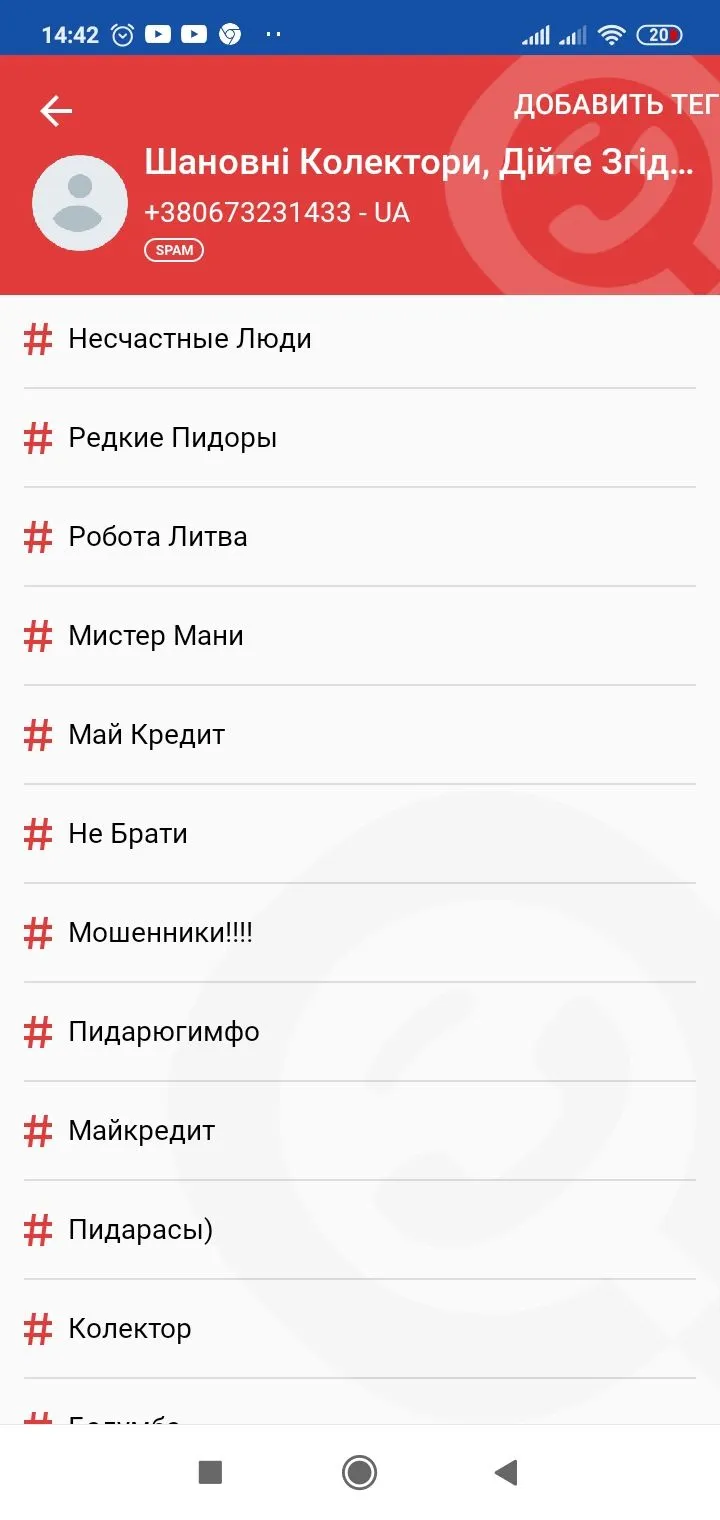
Task: Tap the back arrow in the header
Action: (56, 111)
